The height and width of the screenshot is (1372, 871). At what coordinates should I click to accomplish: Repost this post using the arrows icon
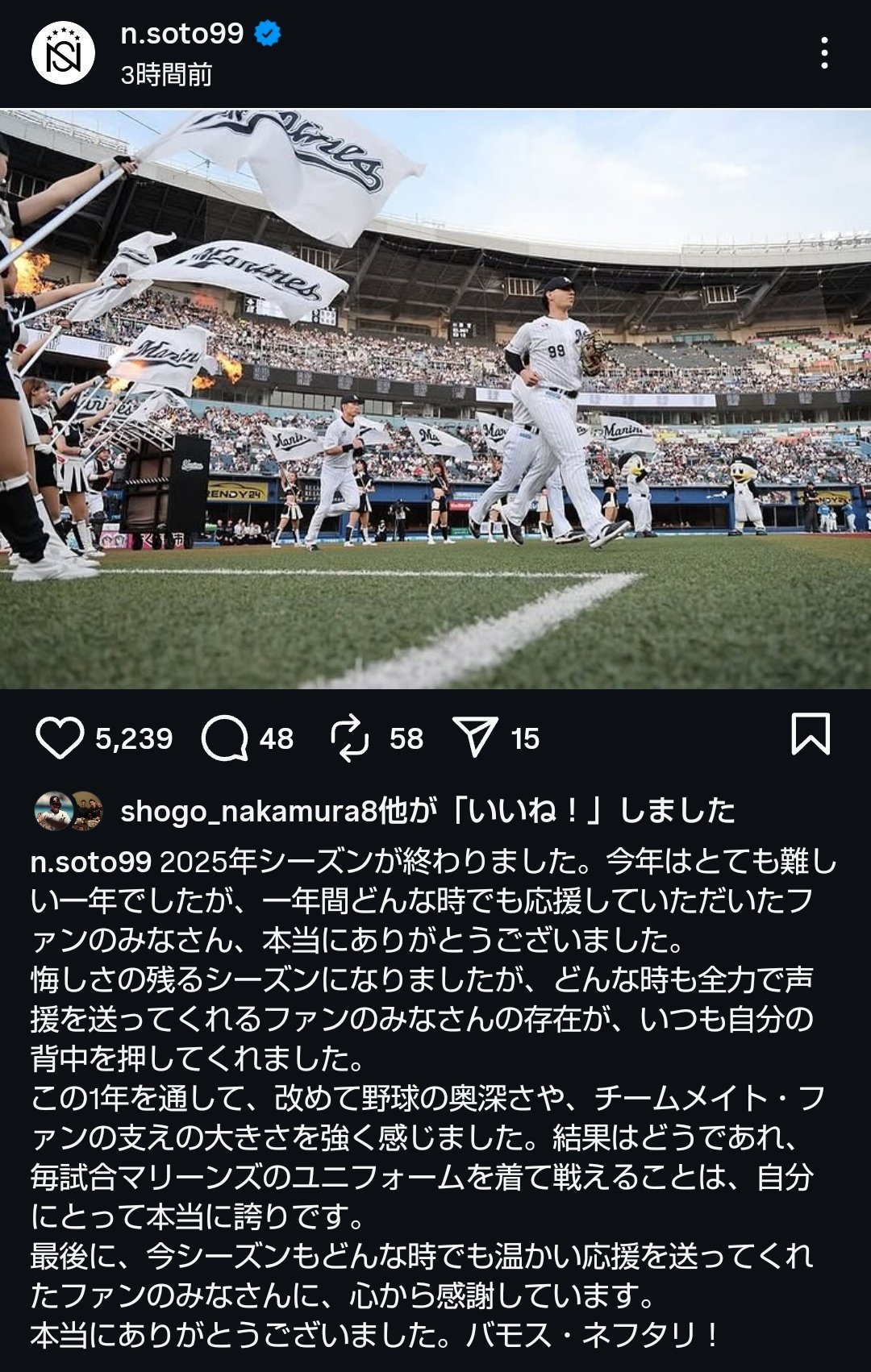[350, 738]
